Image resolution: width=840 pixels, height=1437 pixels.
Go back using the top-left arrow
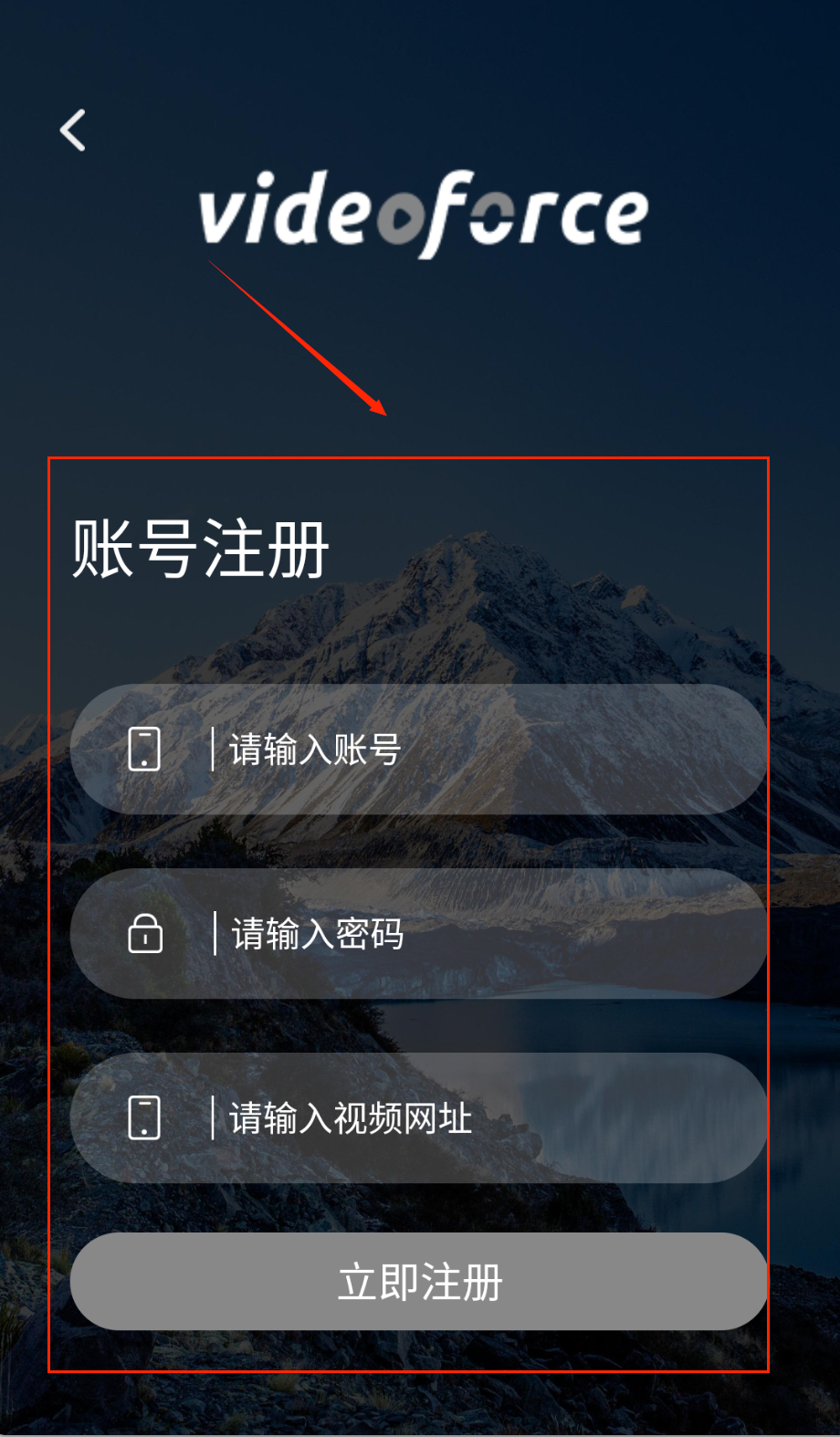pyautogui.click(x=73, y=130)
